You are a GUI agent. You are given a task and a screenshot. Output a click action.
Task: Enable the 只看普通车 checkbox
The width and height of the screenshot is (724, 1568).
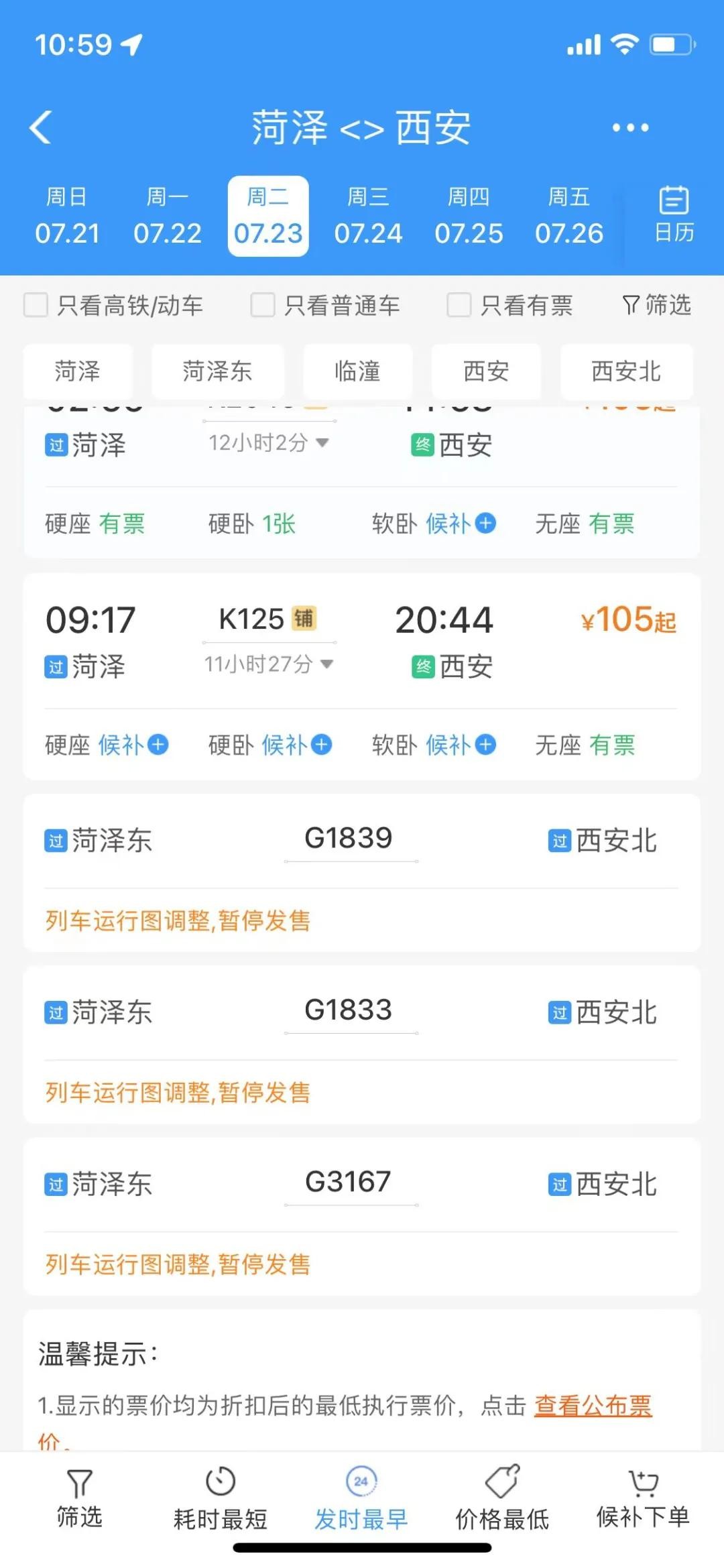pyautogui.click(x=263, y=305)
